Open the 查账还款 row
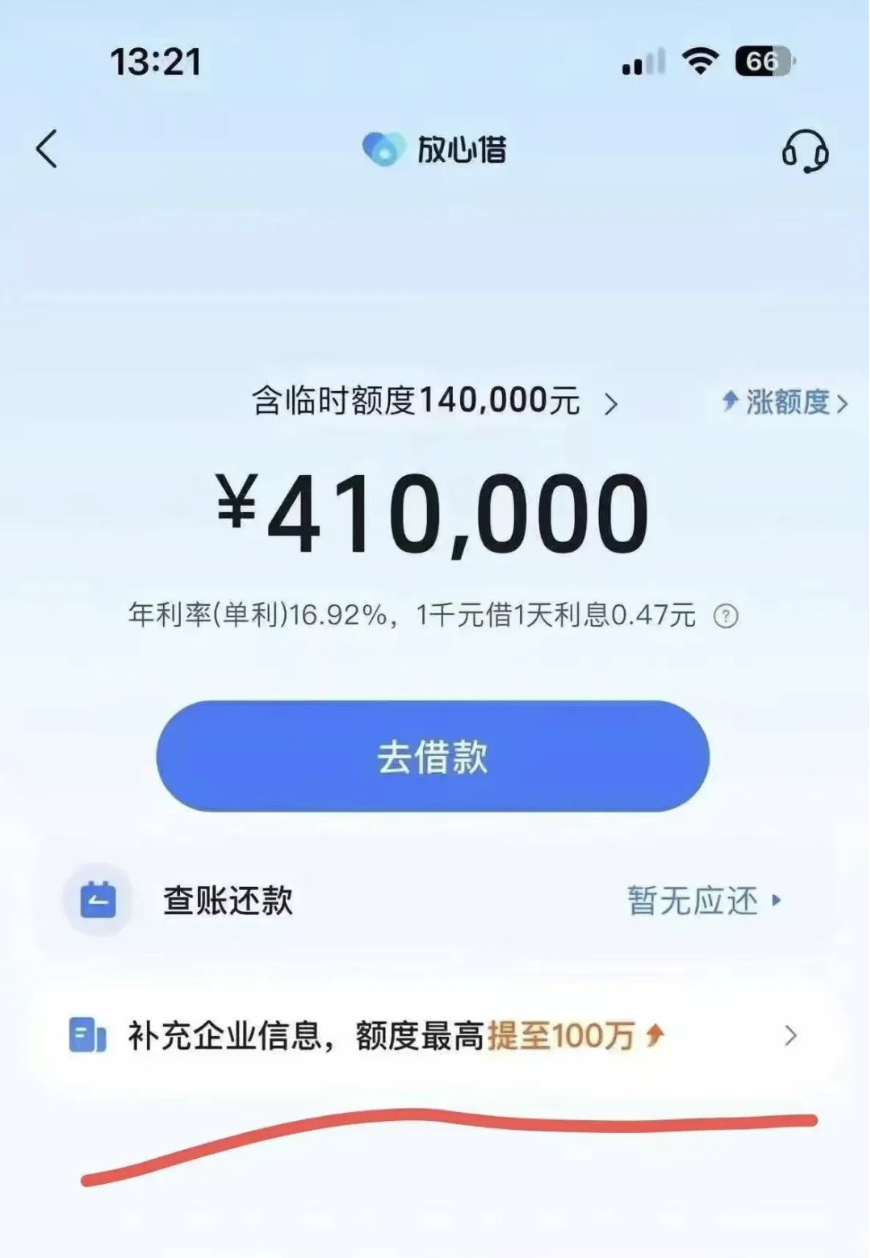Viewport: 870px width, 1258px height. click(433, 901)
